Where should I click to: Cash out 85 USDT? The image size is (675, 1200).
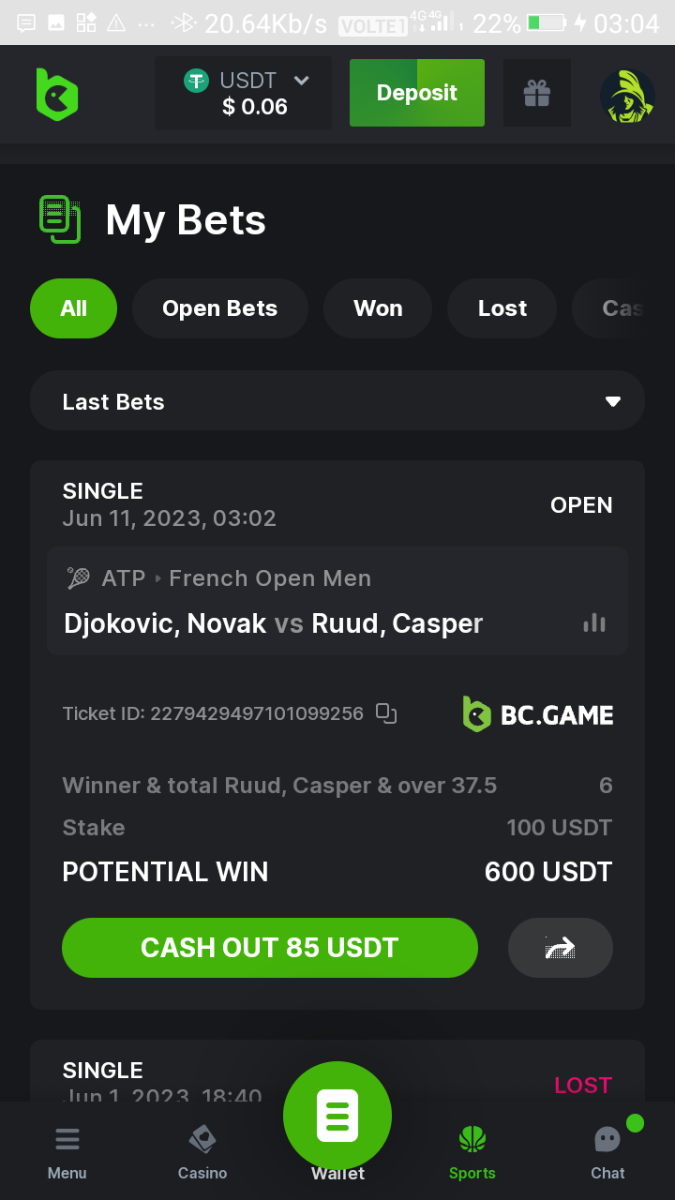tap(270, 947)
